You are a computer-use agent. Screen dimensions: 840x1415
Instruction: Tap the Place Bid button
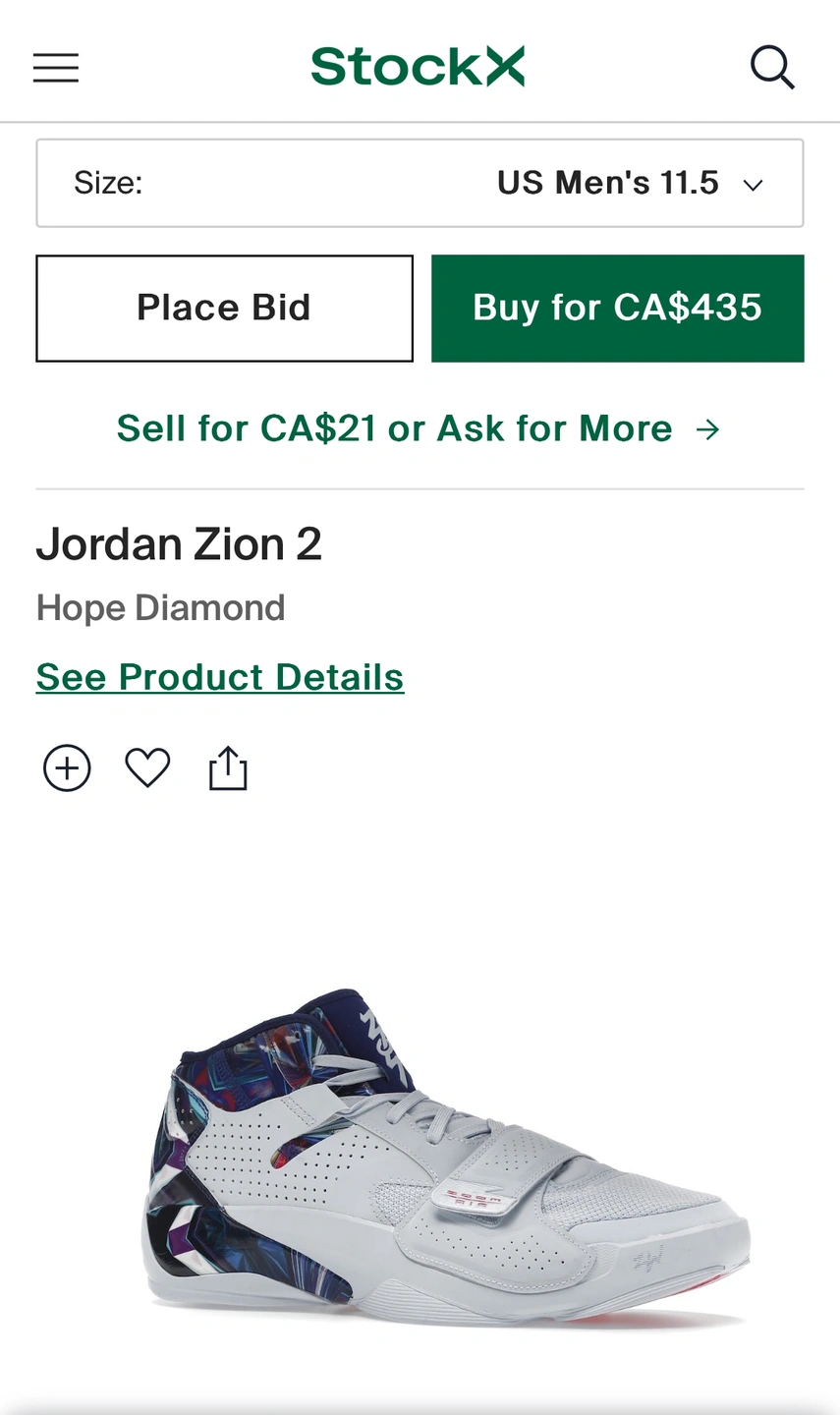click(224, 309)
